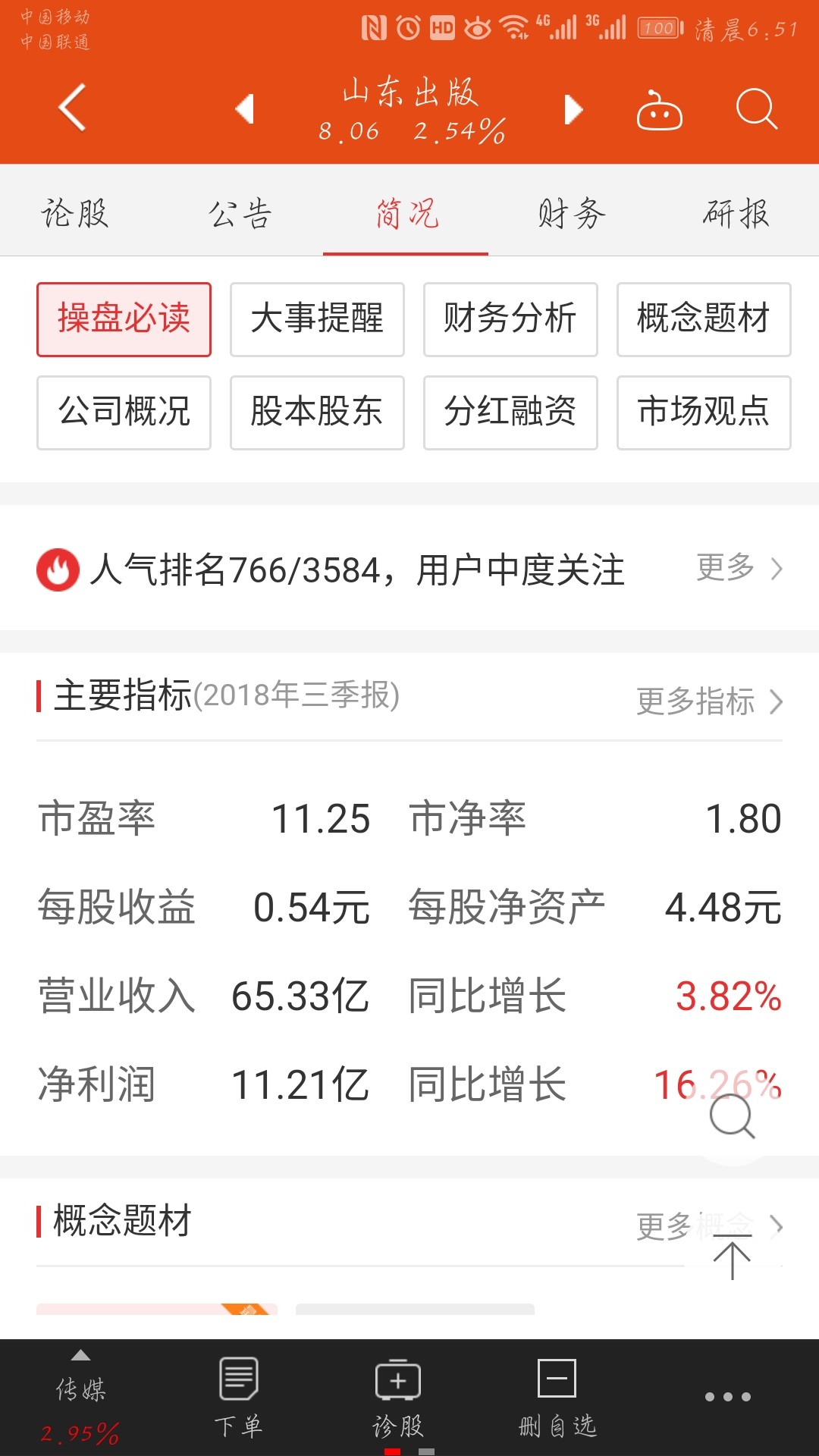Switch to the 公告 tab
This screenshot has height=1456, width=819.
point(240,213)
